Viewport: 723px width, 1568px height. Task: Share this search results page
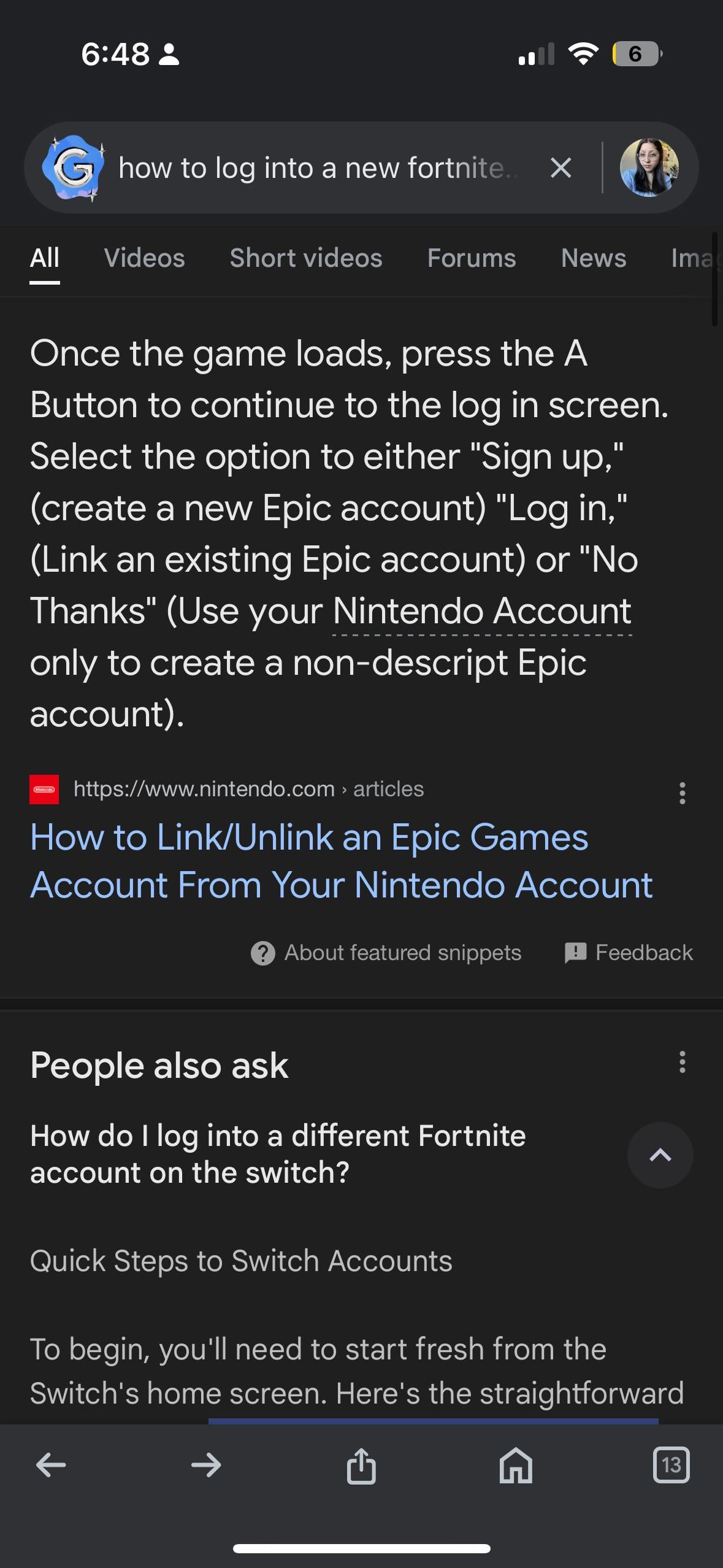click(361, 1466)
